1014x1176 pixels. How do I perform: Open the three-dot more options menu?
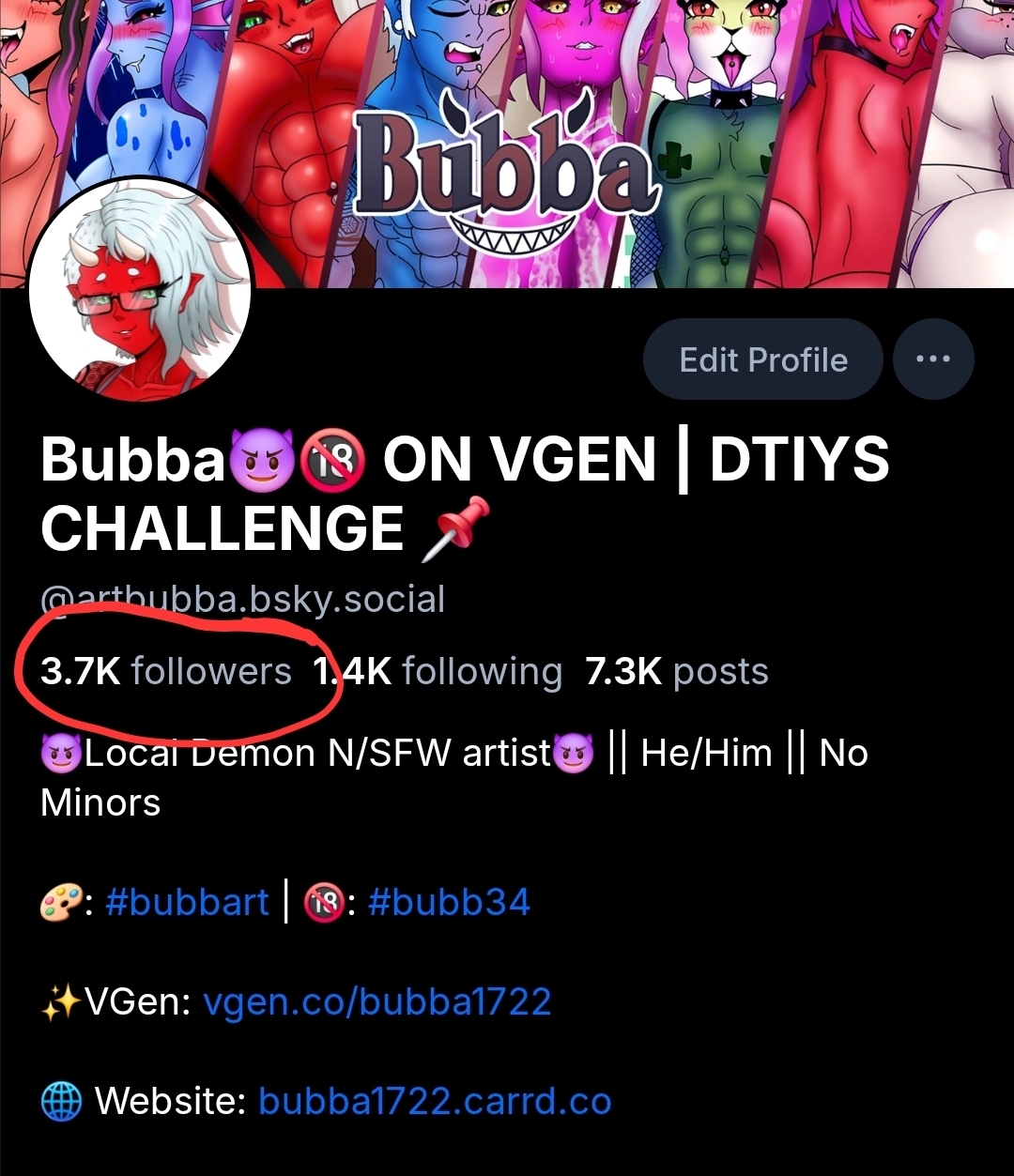(x=932, y=359)
